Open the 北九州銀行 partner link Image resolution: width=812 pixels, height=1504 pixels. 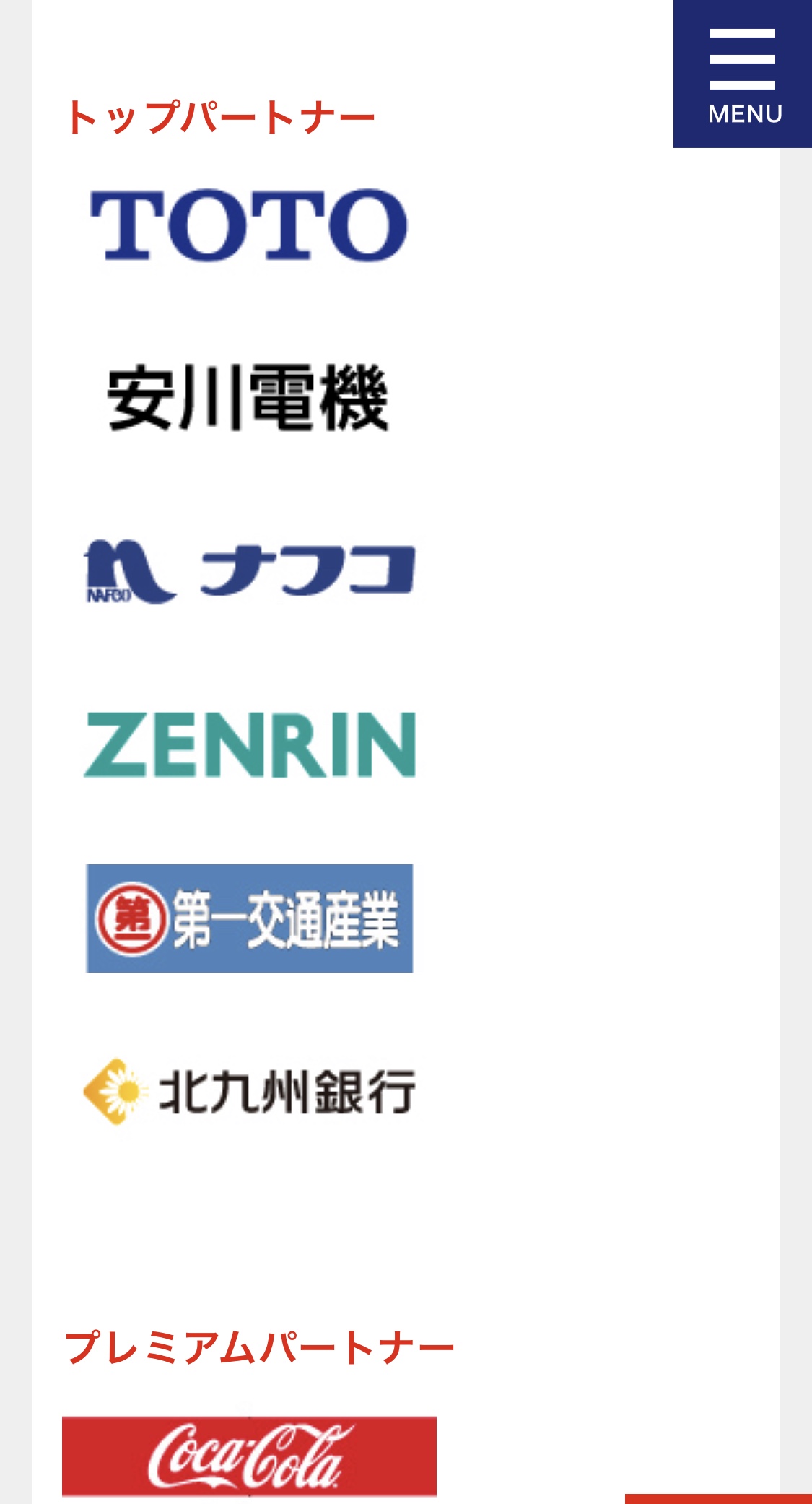tap(249, 1091)
